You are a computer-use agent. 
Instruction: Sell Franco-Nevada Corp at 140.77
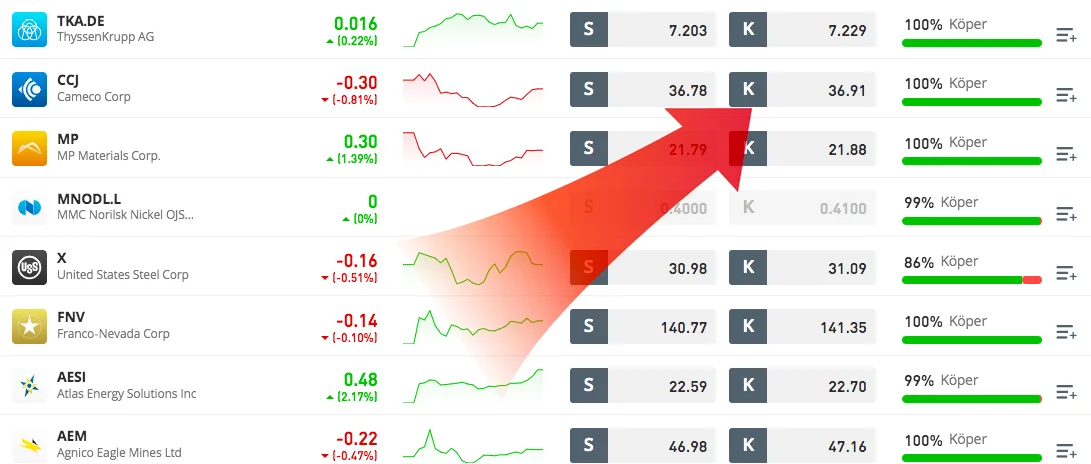click(x=643, y=326)
